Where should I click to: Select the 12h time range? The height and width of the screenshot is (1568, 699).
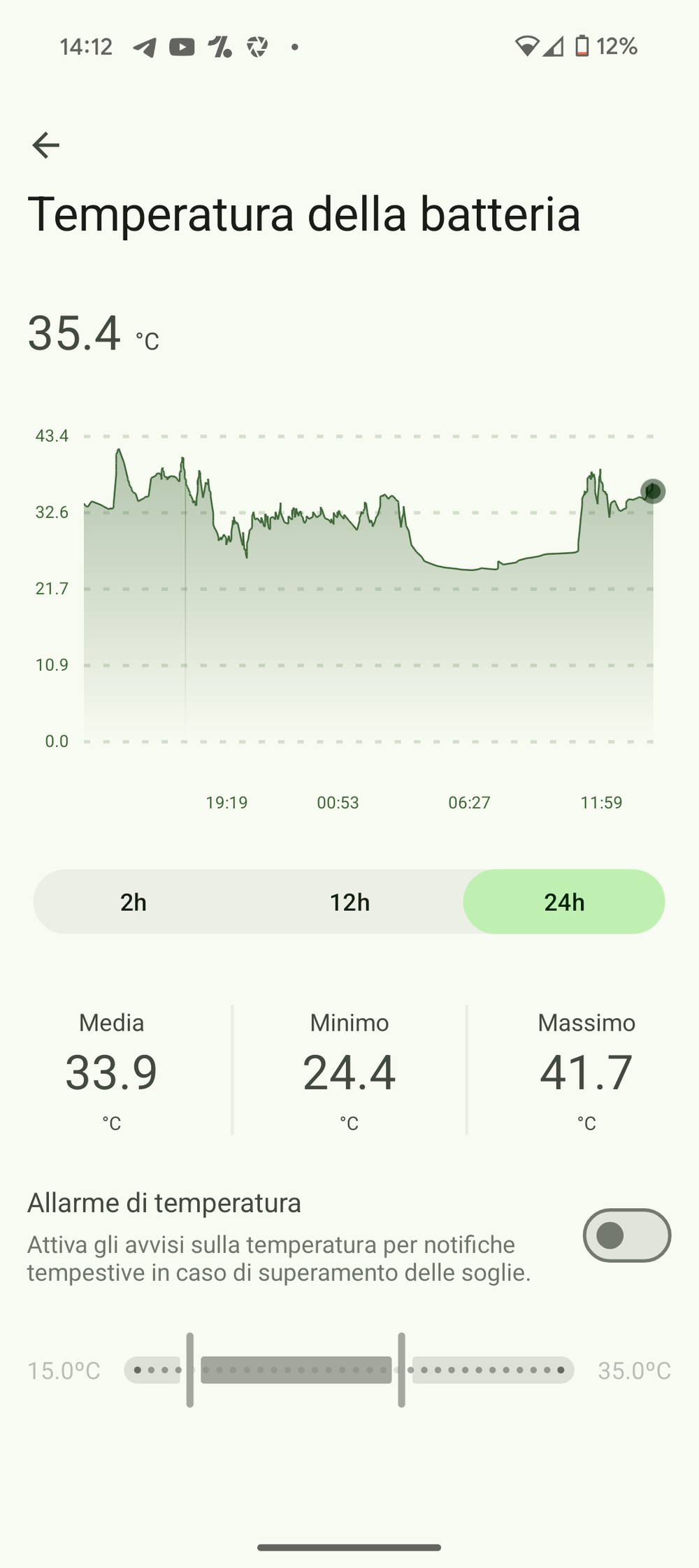349,902
